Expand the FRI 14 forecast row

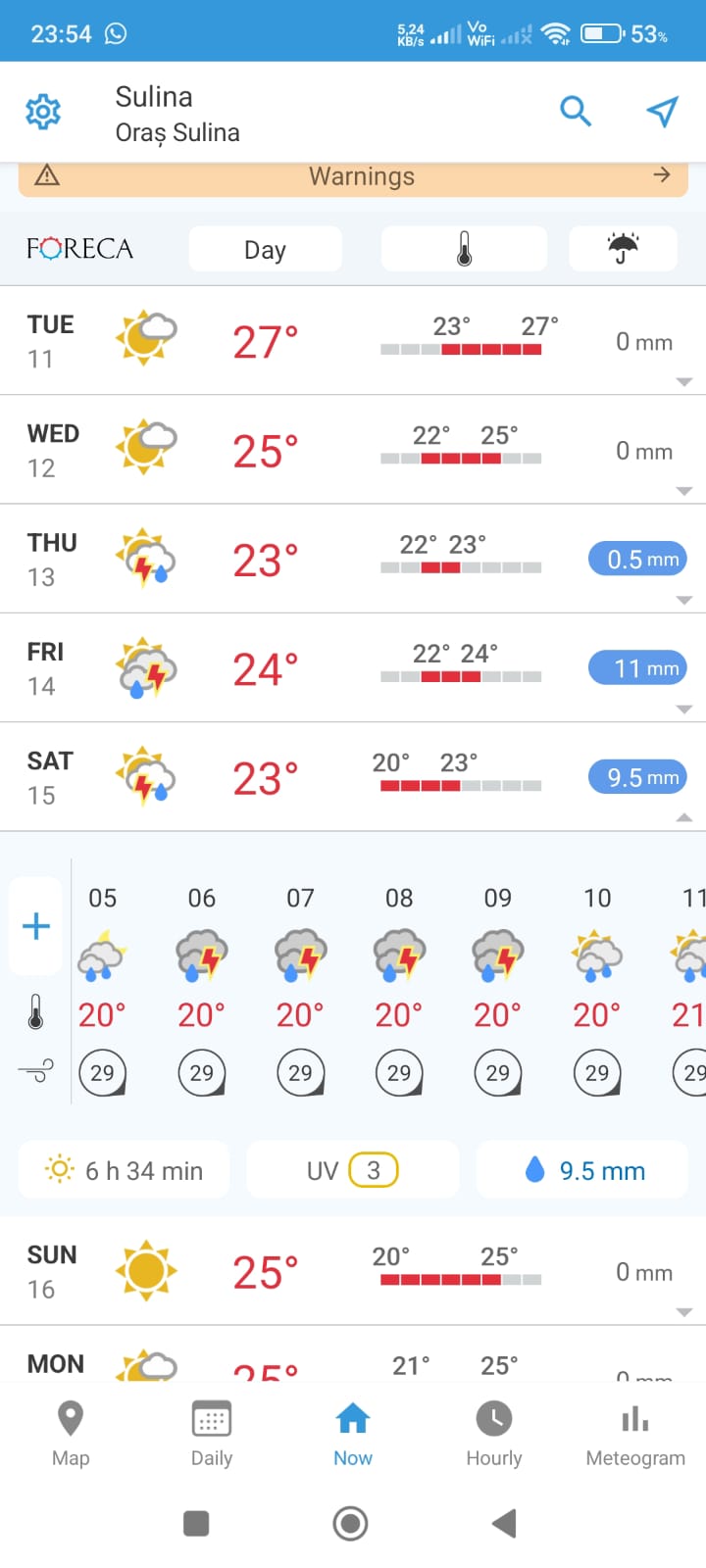coord(353,668)
